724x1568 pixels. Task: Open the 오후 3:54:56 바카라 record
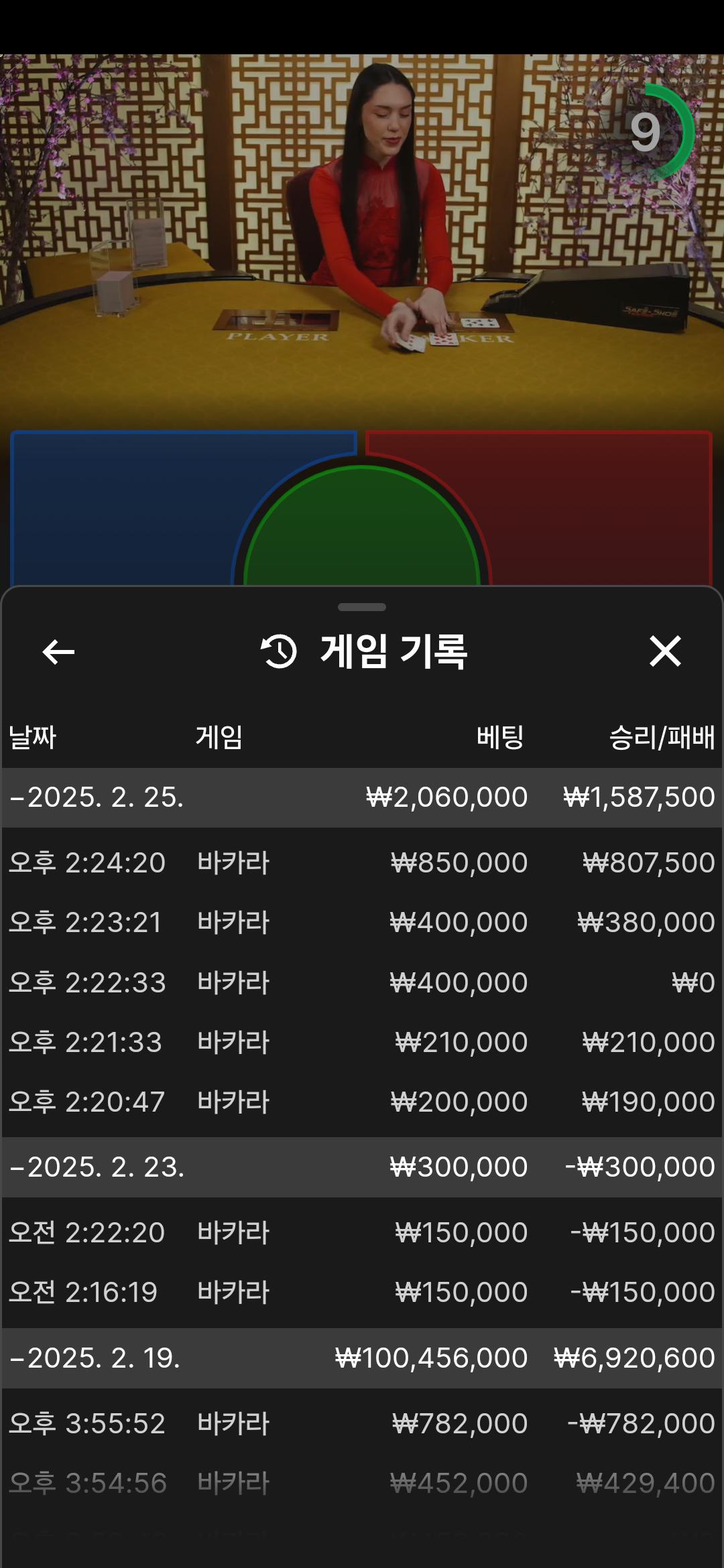click(362, 1484)
